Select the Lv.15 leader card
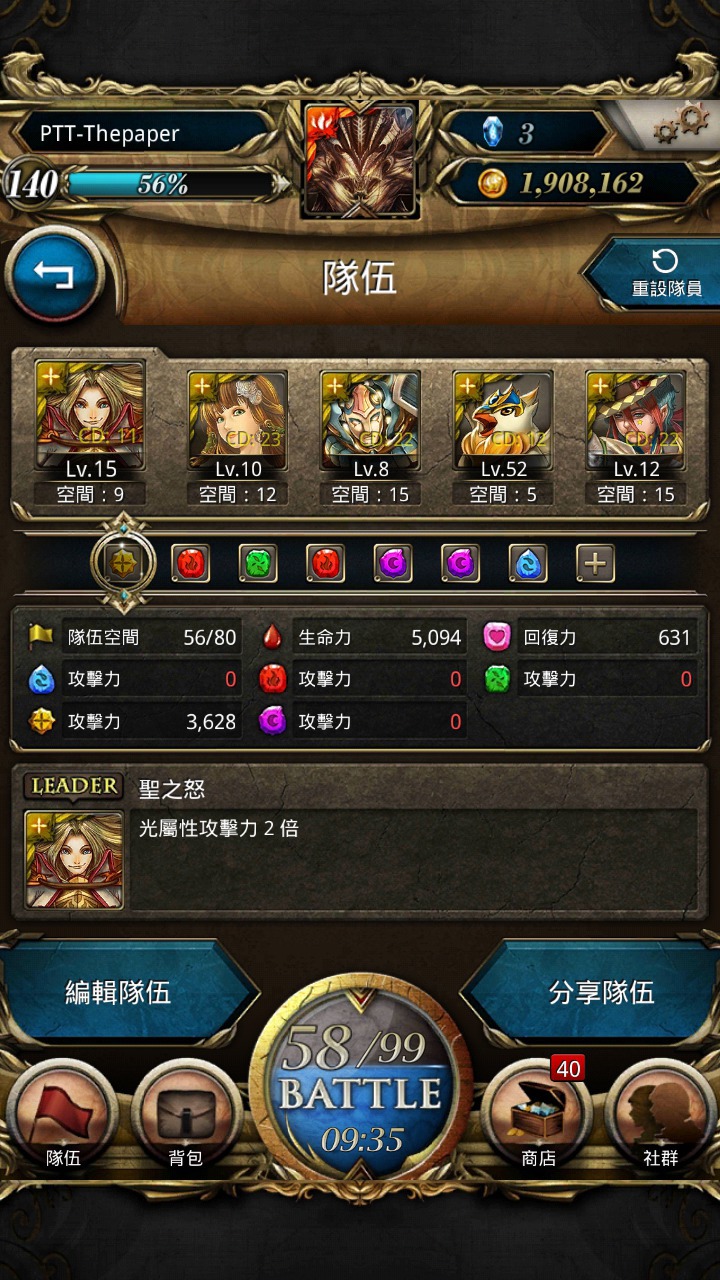This screenshot has height=1280, width=720. (90, 432)
